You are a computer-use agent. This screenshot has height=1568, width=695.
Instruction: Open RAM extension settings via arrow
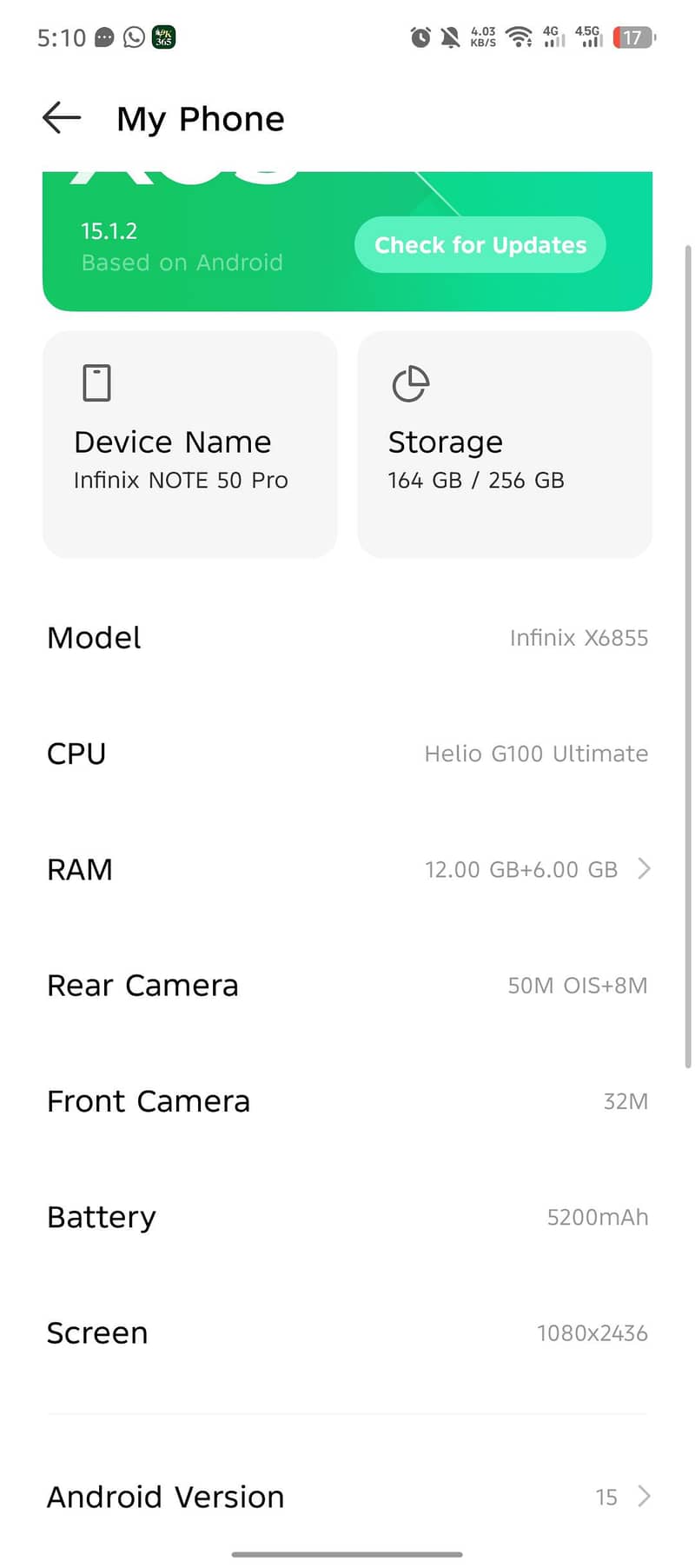[643, 868]
